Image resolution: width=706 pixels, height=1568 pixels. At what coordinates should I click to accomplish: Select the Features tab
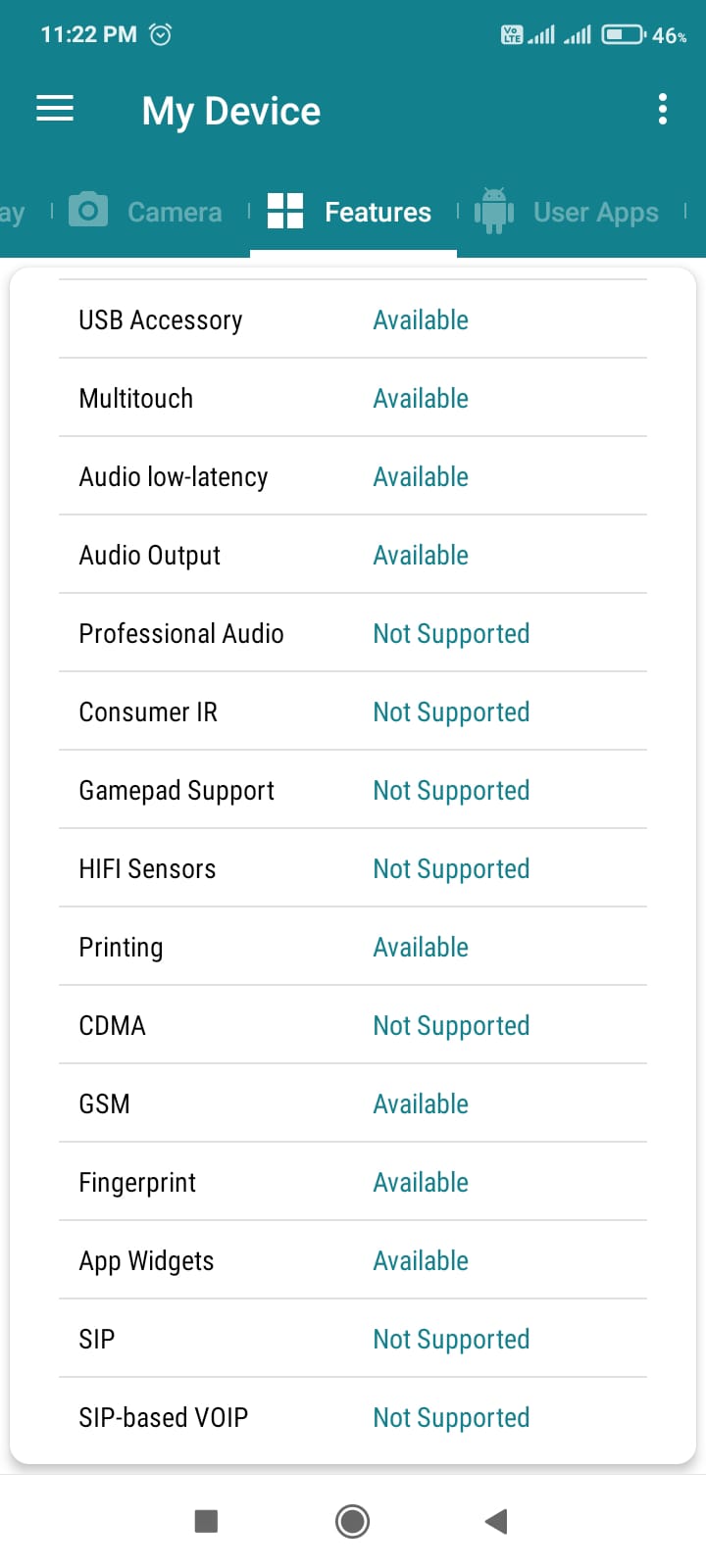351,212
